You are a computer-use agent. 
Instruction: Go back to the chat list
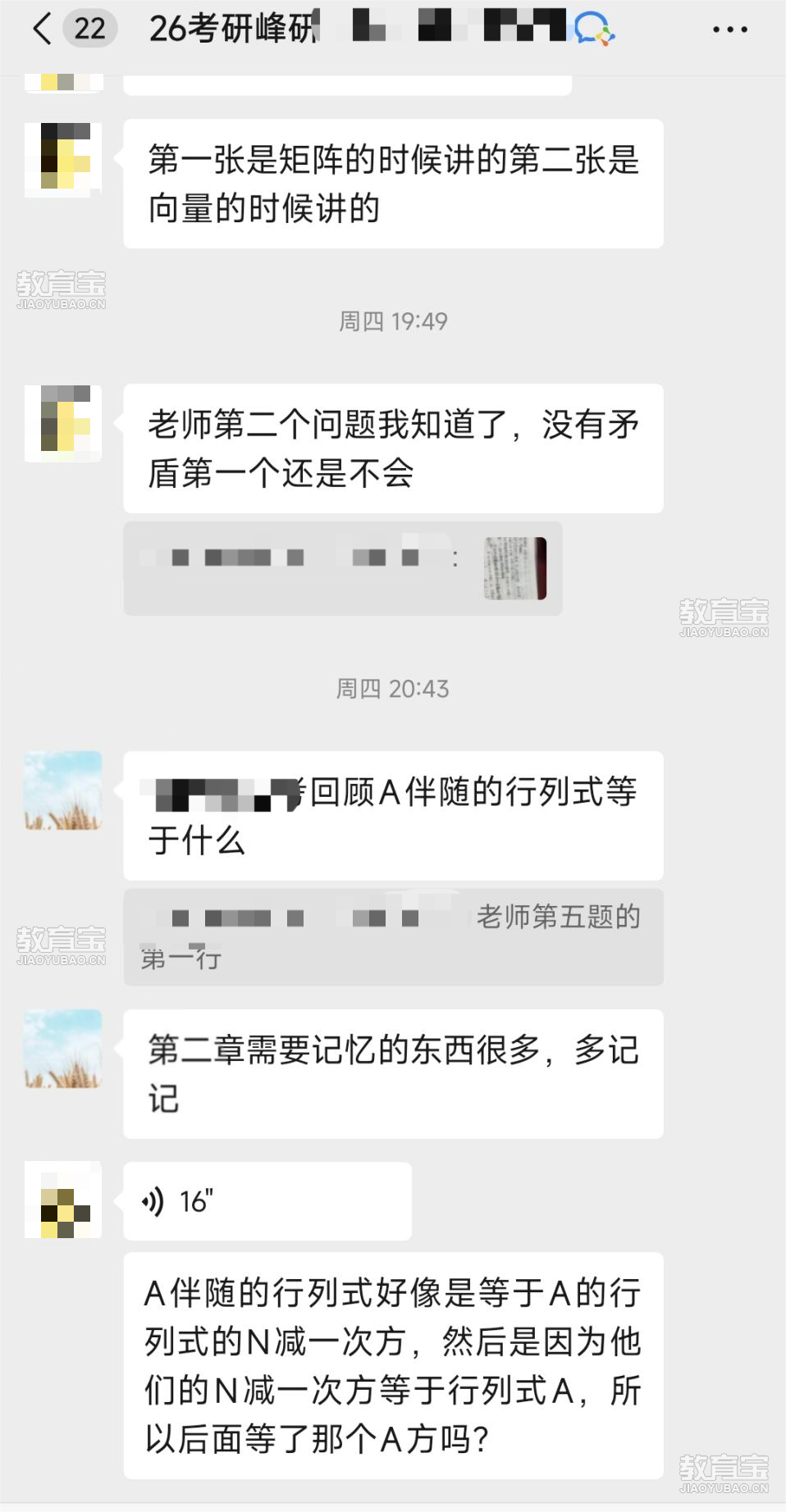coord(43,30)
